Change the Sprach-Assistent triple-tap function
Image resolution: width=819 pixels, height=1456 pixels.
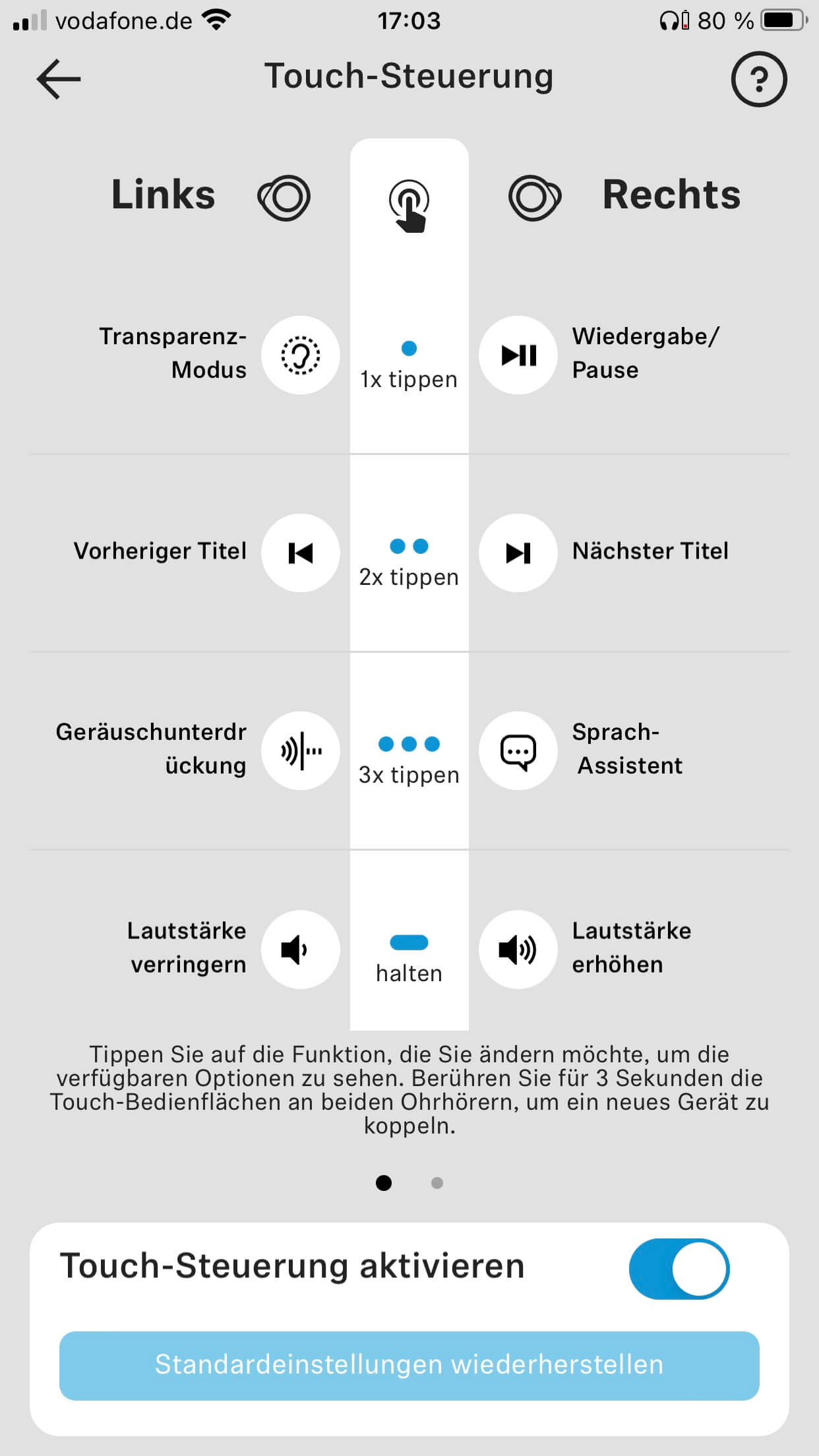518,750
